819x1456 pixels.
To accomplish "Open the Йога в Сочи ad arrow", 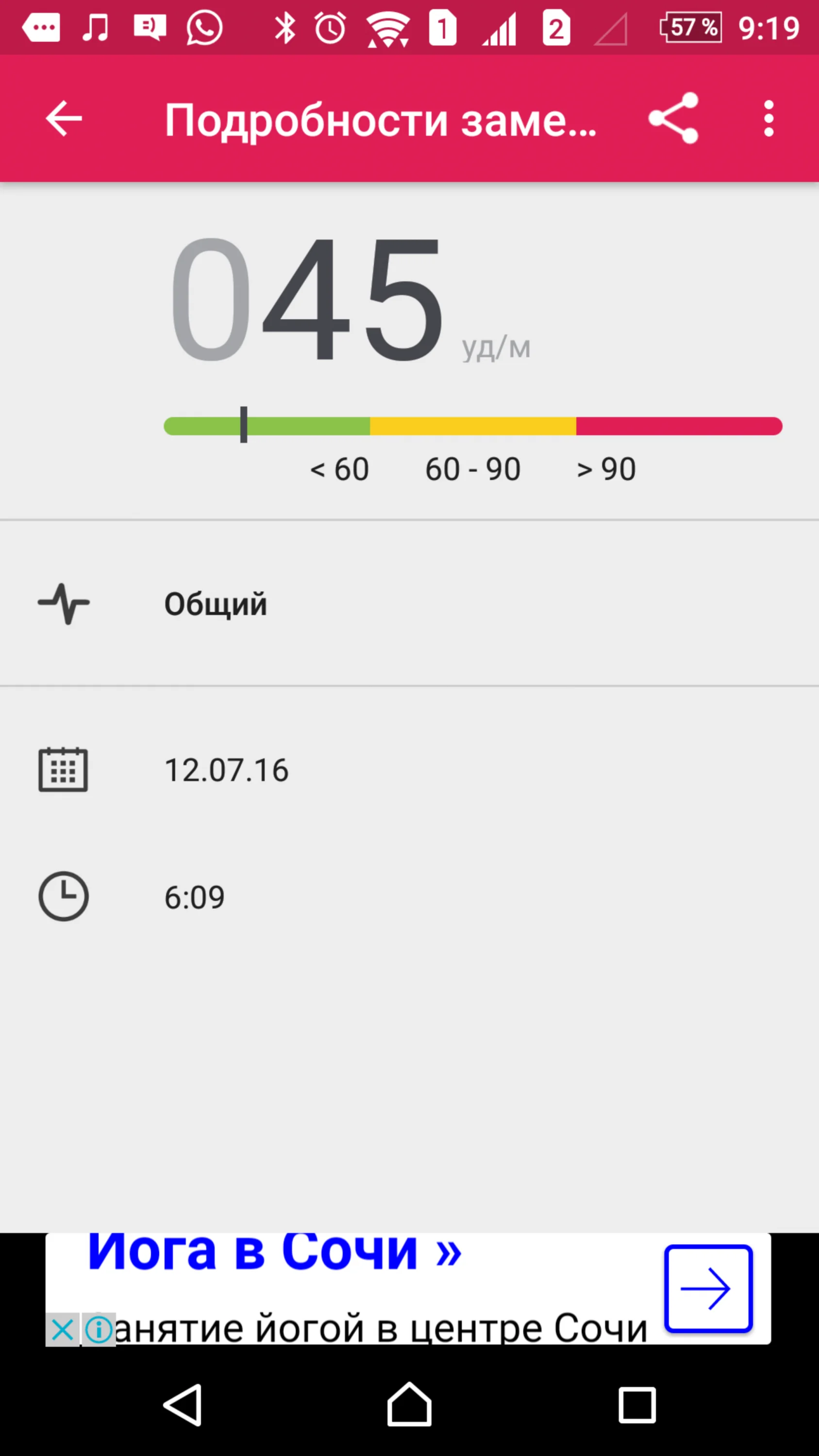I will tap(708, 1288).
